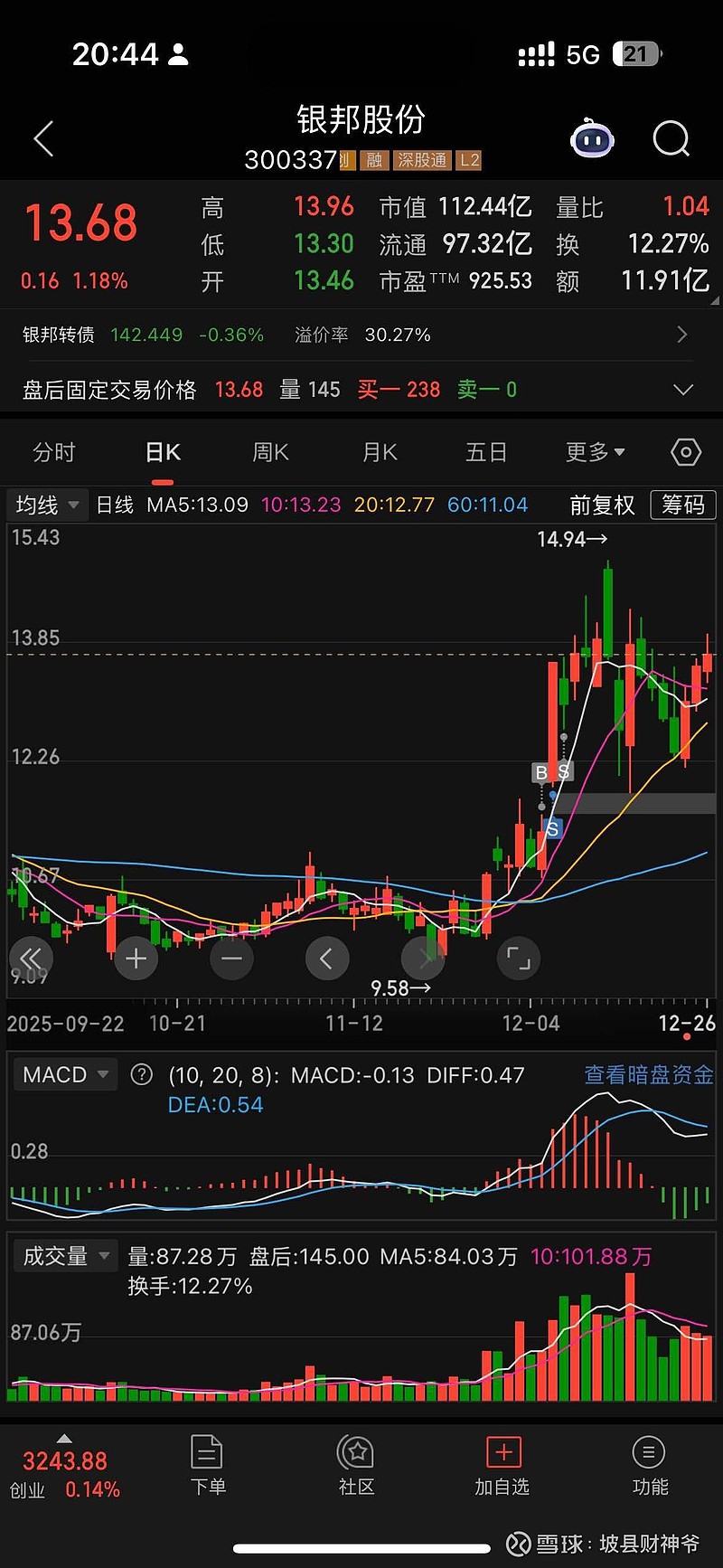Switch to the 周K weekly tab
The image size is (723, 1568).
[271, 451]
